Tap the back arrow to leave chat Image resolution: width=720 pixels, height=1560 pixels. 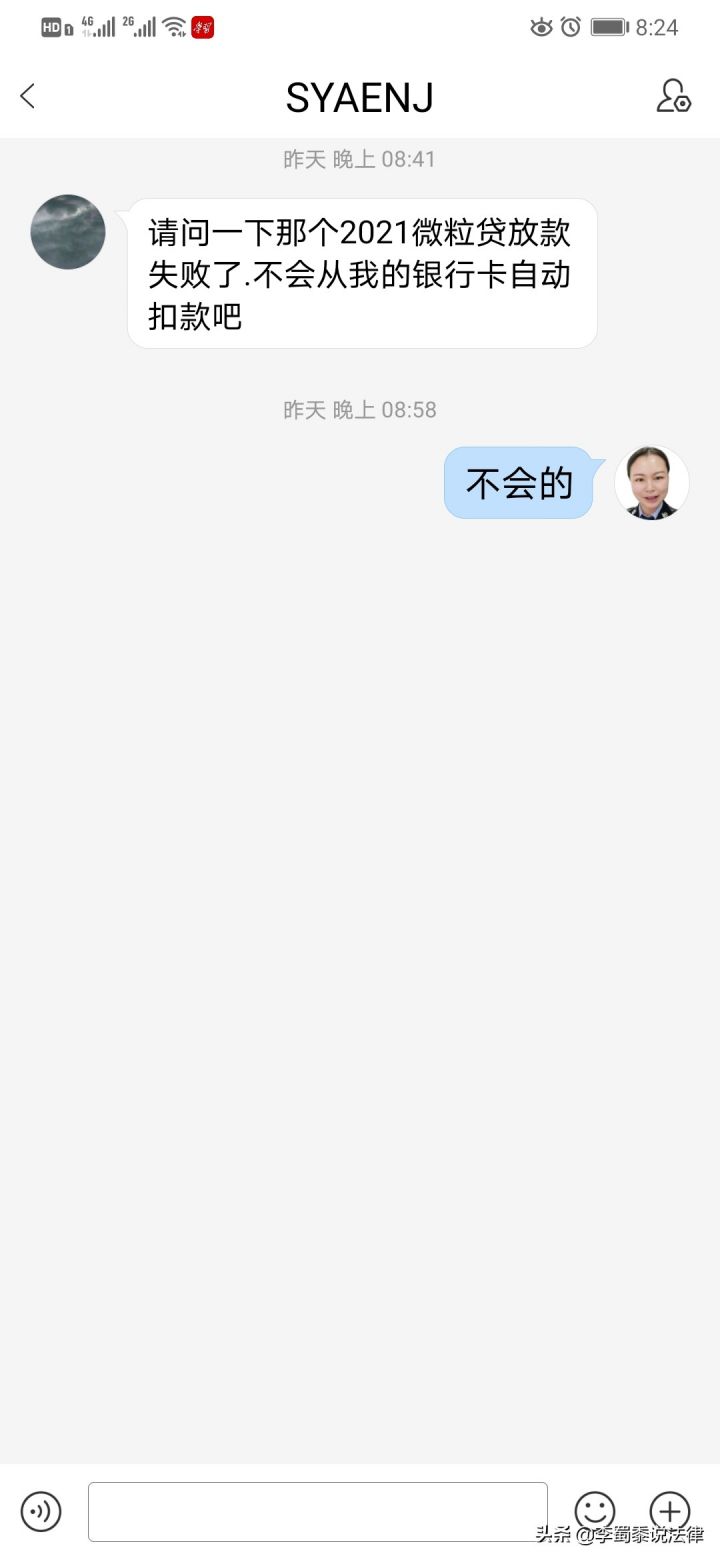click(27, 96)
